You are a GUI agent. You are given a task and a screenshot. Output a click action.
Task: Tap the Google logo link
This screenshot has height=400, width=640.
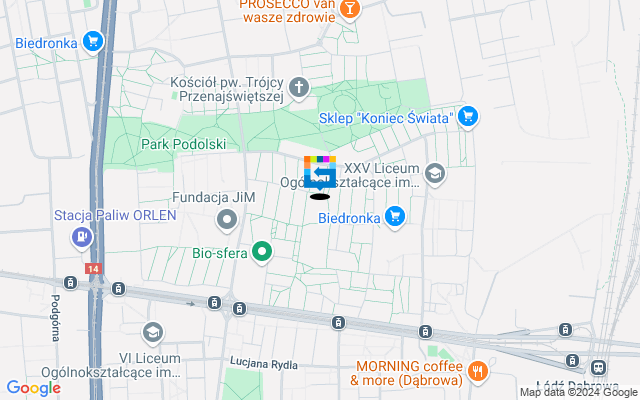(33, 388)
